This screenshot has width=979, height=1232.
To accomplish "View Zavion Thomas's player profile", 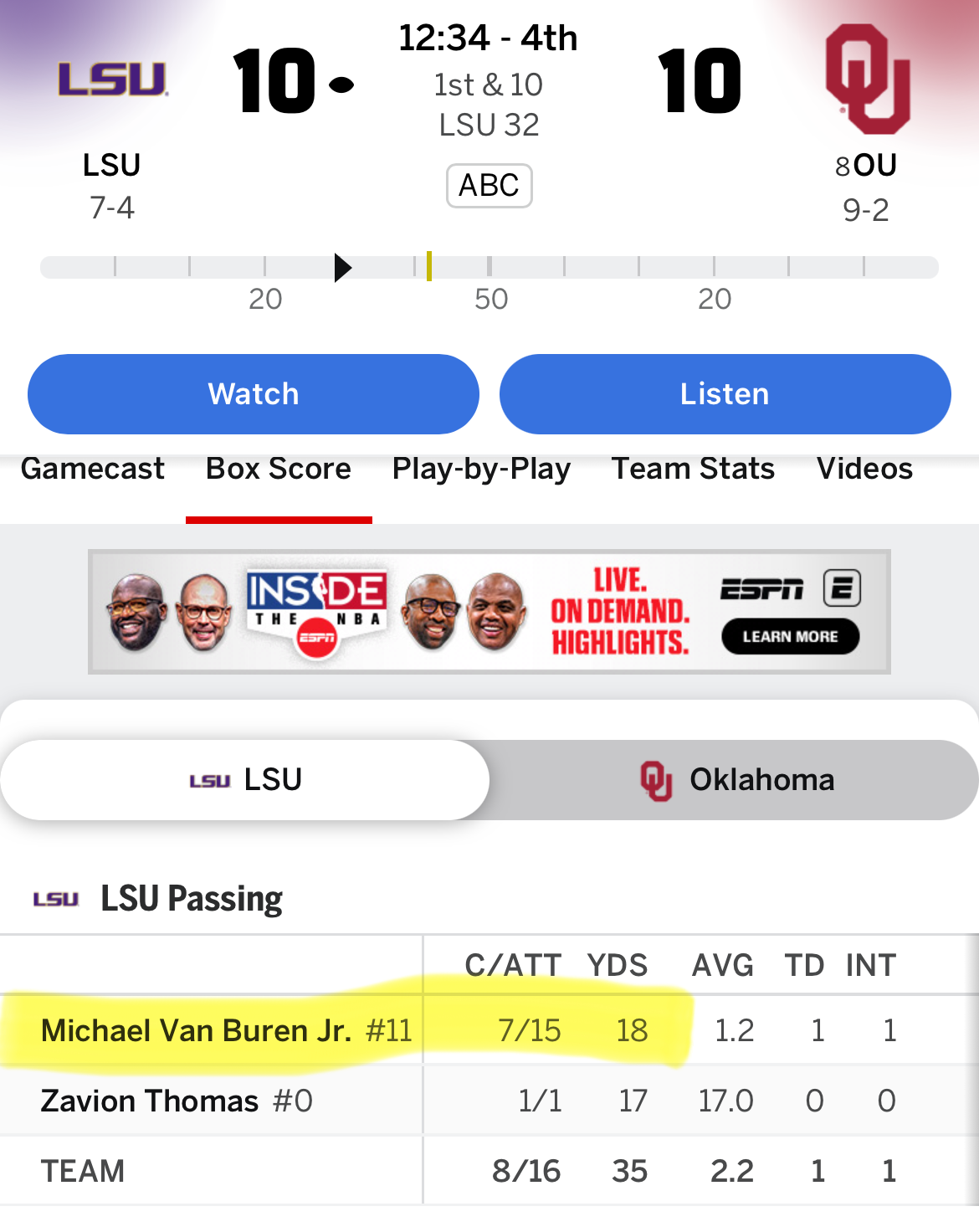I will point(150,1101).
